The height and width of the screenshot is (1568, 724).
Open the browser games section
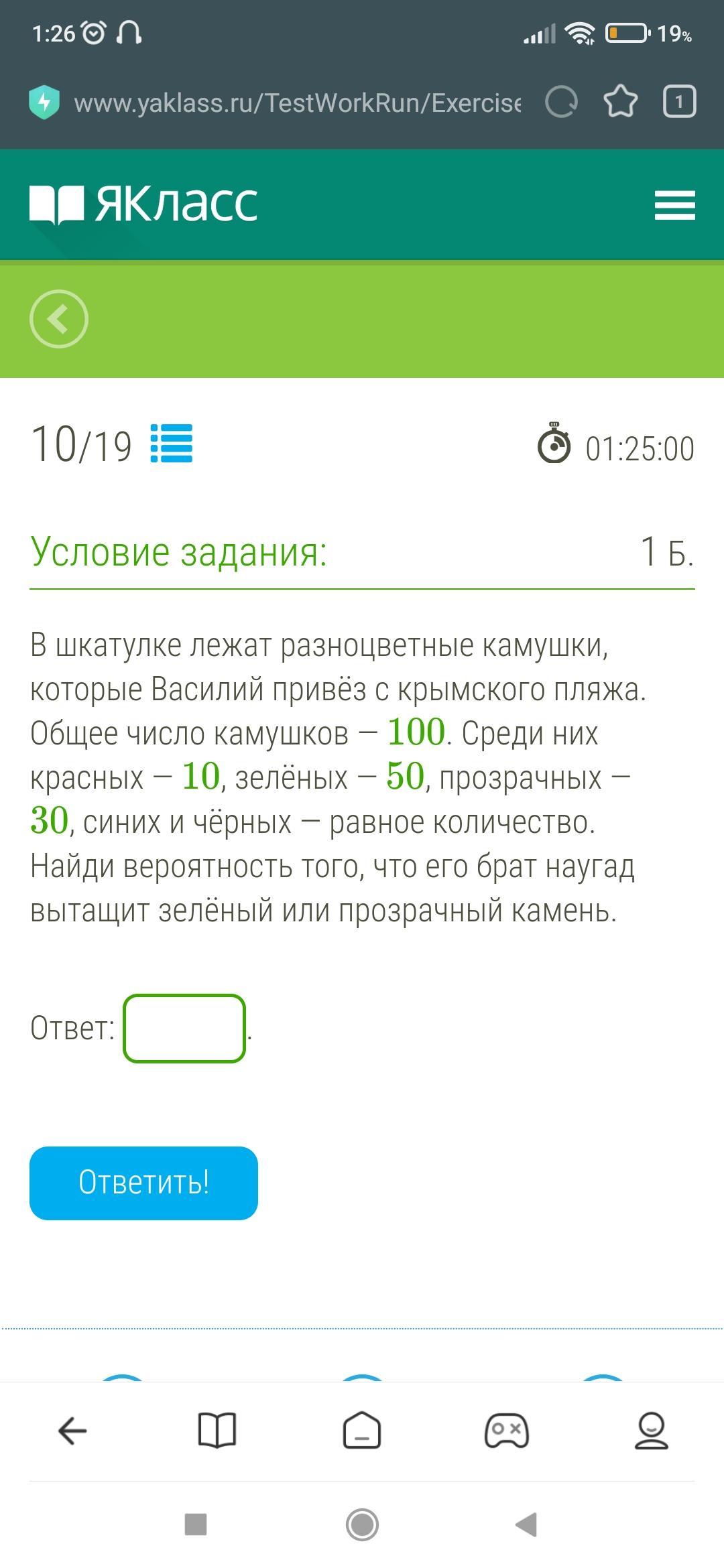coord(507,1431)
